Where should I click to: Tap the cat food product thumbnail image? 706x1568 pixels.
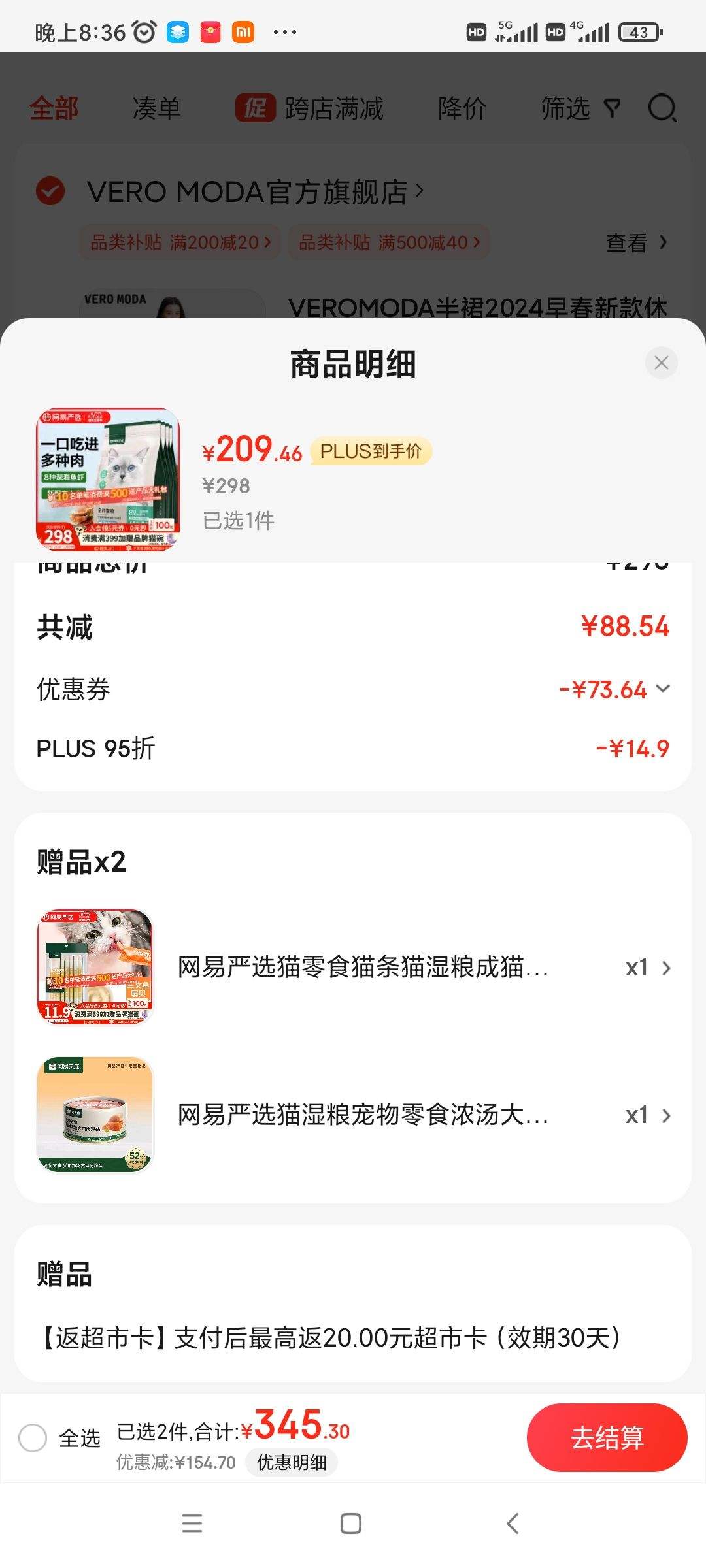(107, 479)
